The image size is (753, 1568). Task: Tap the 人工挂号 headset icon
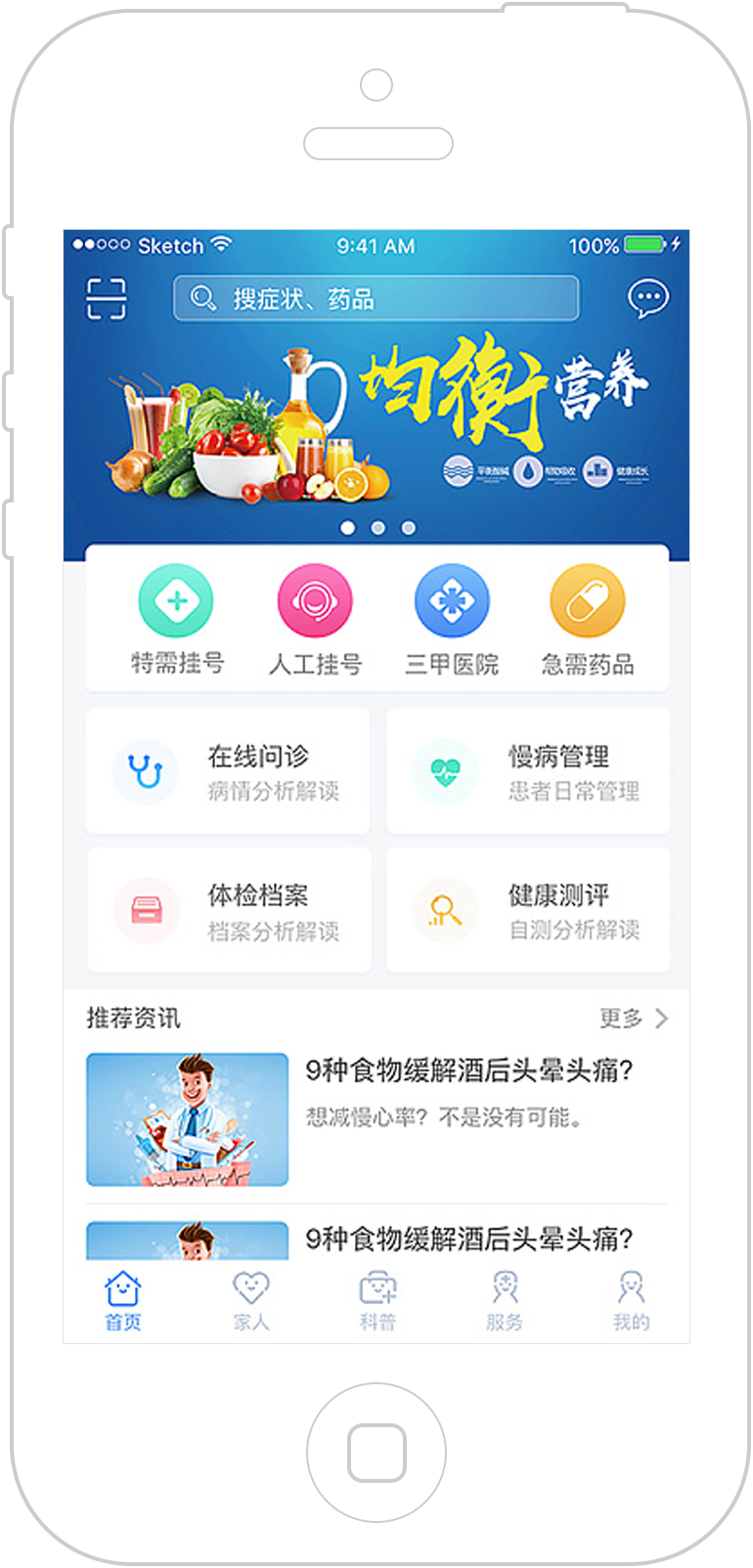[x=314, y=604]
